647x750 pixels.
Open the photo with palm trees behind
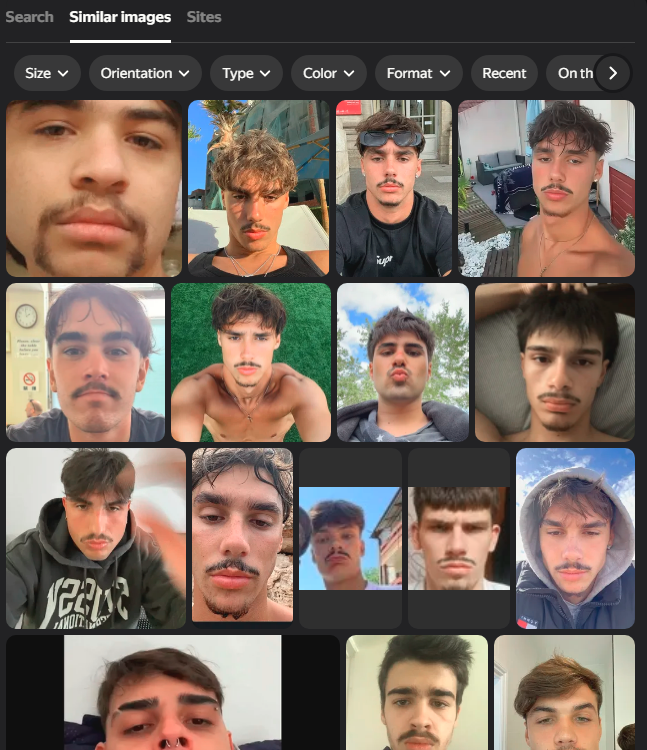258,188
